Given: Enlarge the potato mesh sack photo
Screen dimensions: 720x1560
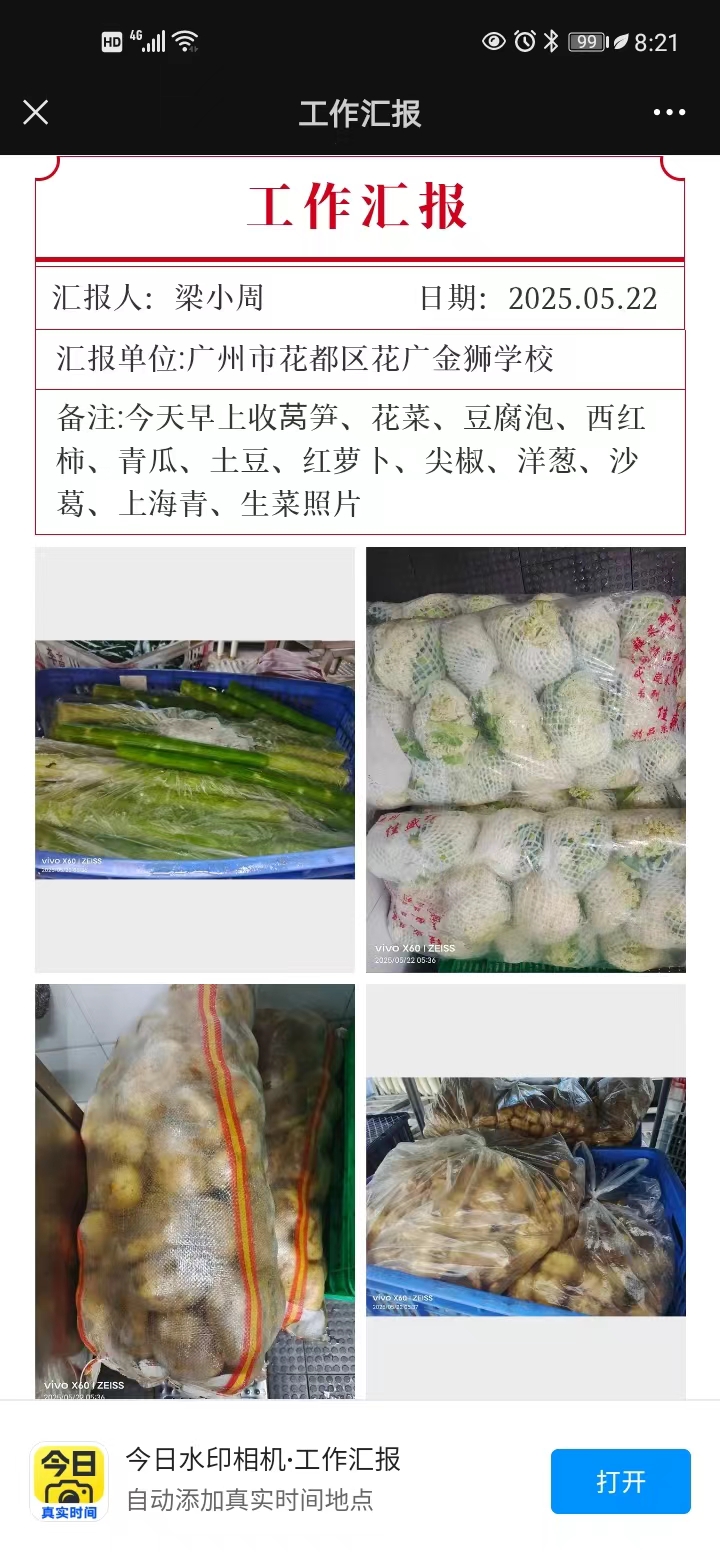Looking at the screenshot, I should click(x=195, y=1192).
